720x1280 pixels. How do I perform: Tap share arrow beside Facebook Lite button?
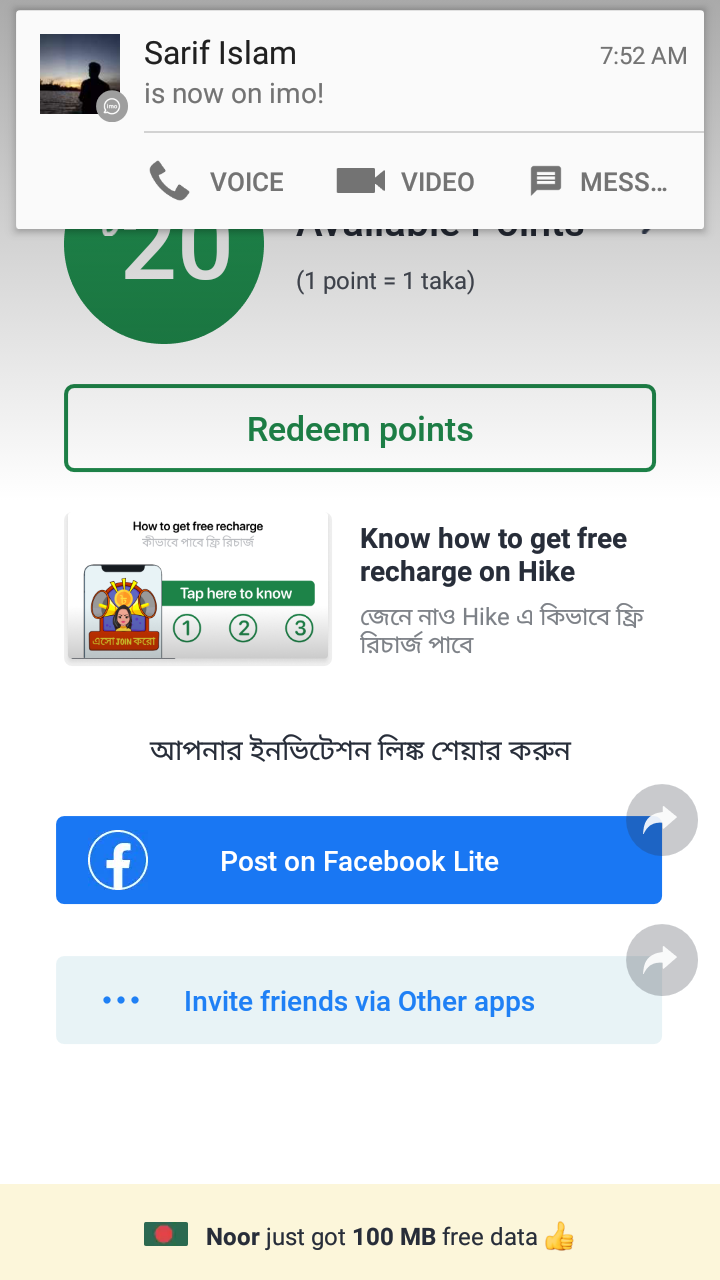pyautogui.click(x=661, y=820)
